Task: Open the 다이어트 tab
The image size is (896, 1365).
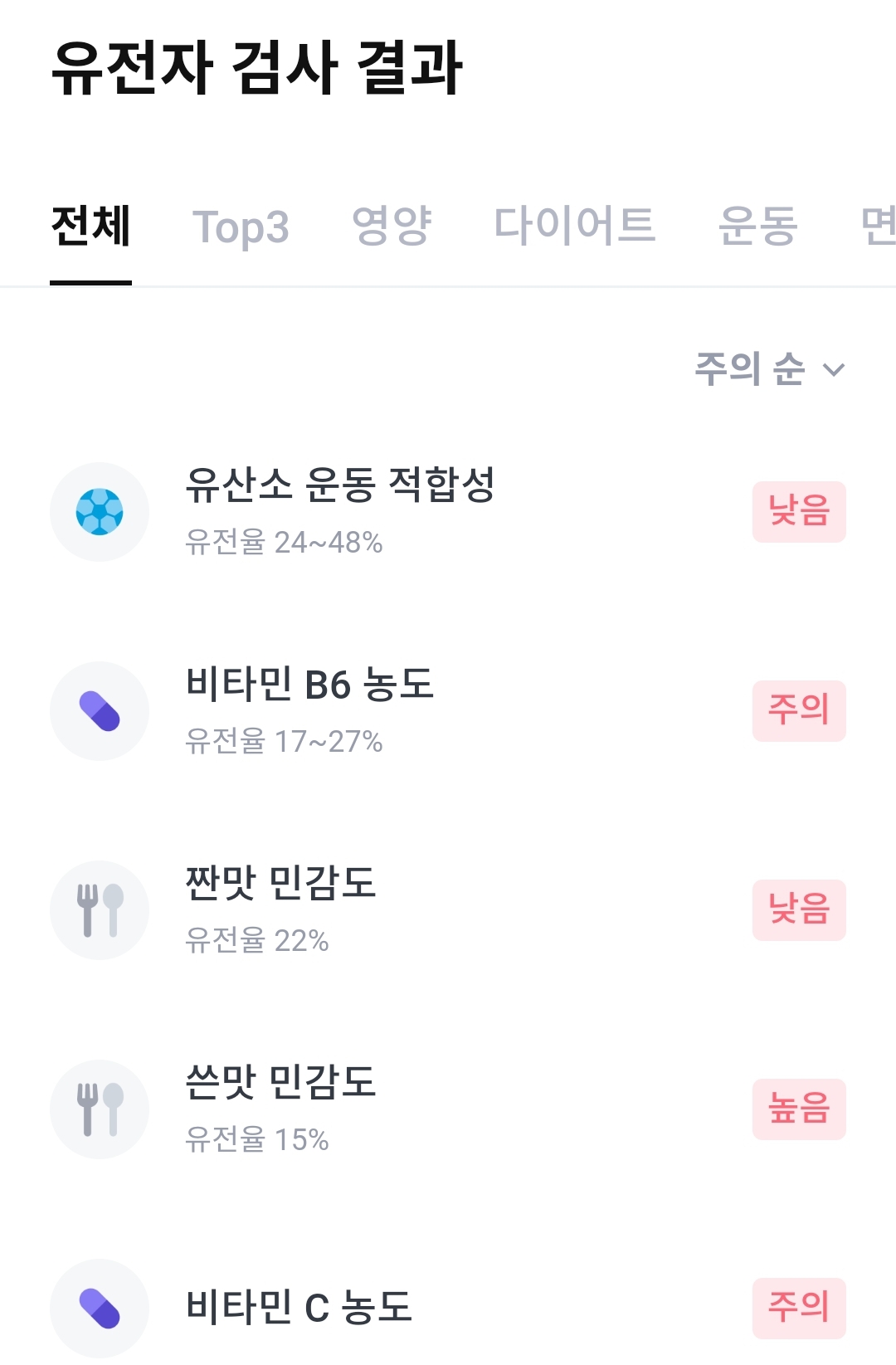Action: (x=574, y=226)
